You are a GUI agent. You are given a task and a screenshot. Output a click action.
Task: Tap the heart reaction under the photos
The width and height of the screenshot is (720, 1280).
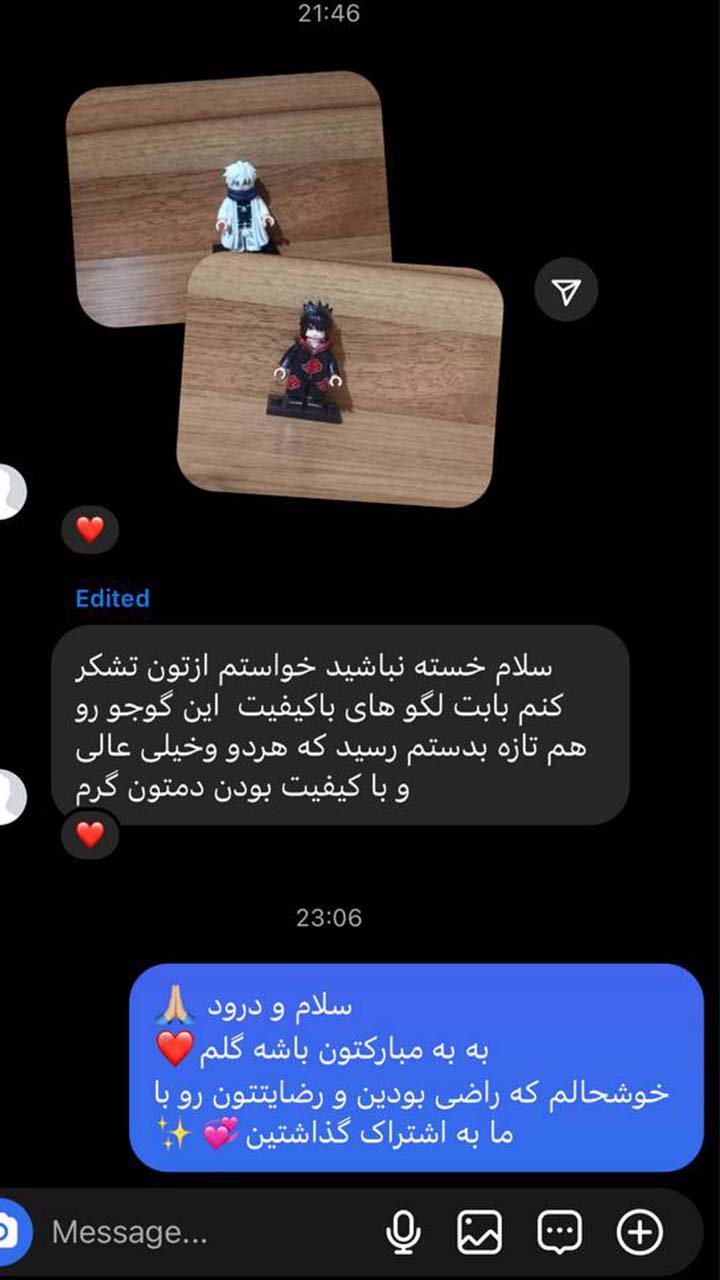(90, 530)
